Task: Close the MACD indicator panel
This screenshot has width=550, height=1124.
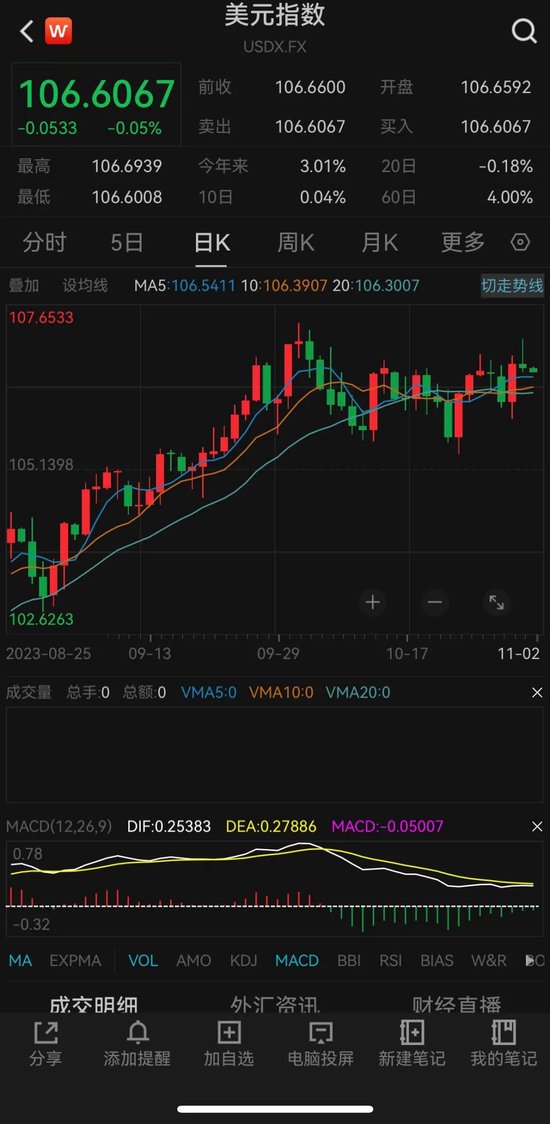Action: coord(537,827)
